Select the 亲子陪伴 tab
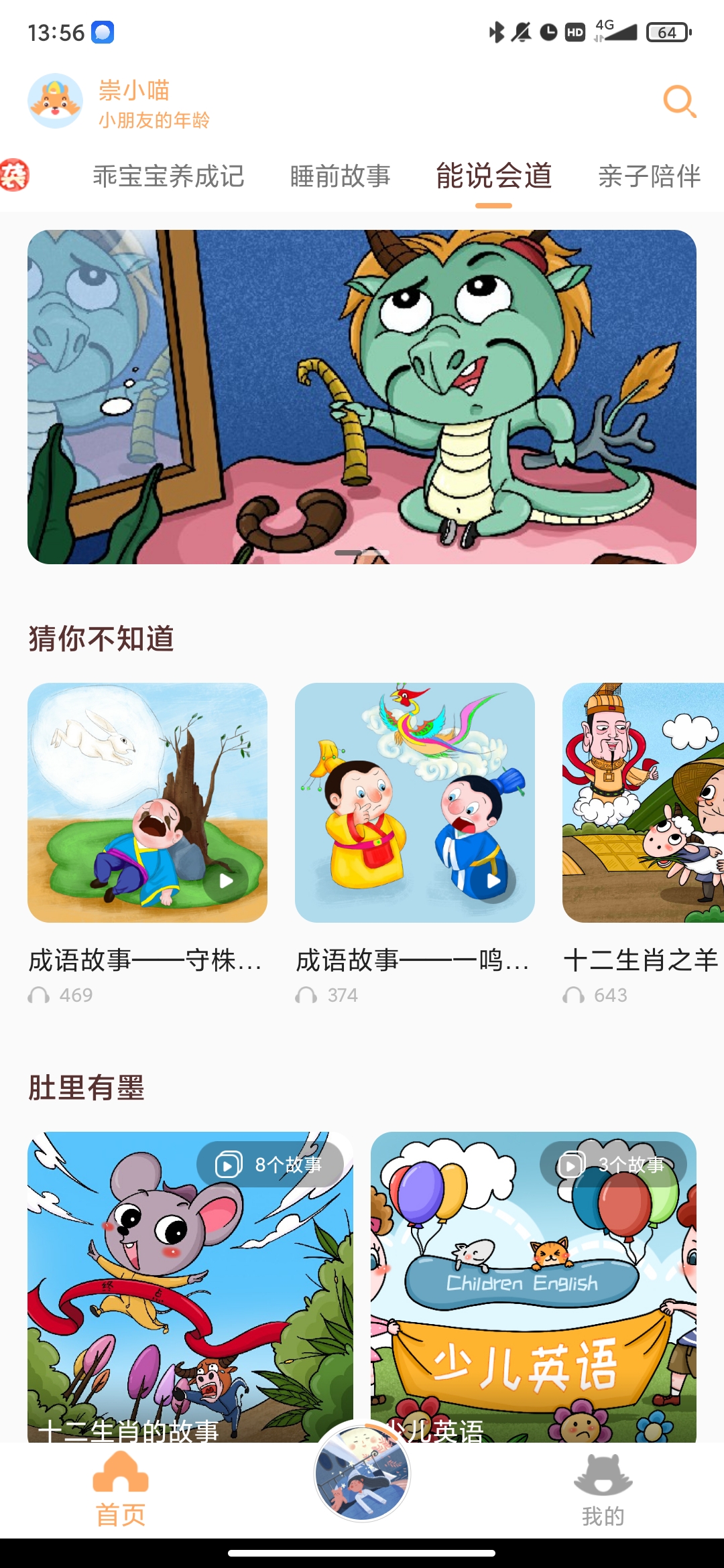Viewport: 724px width, 1568px height. click(x=649, y=176)
